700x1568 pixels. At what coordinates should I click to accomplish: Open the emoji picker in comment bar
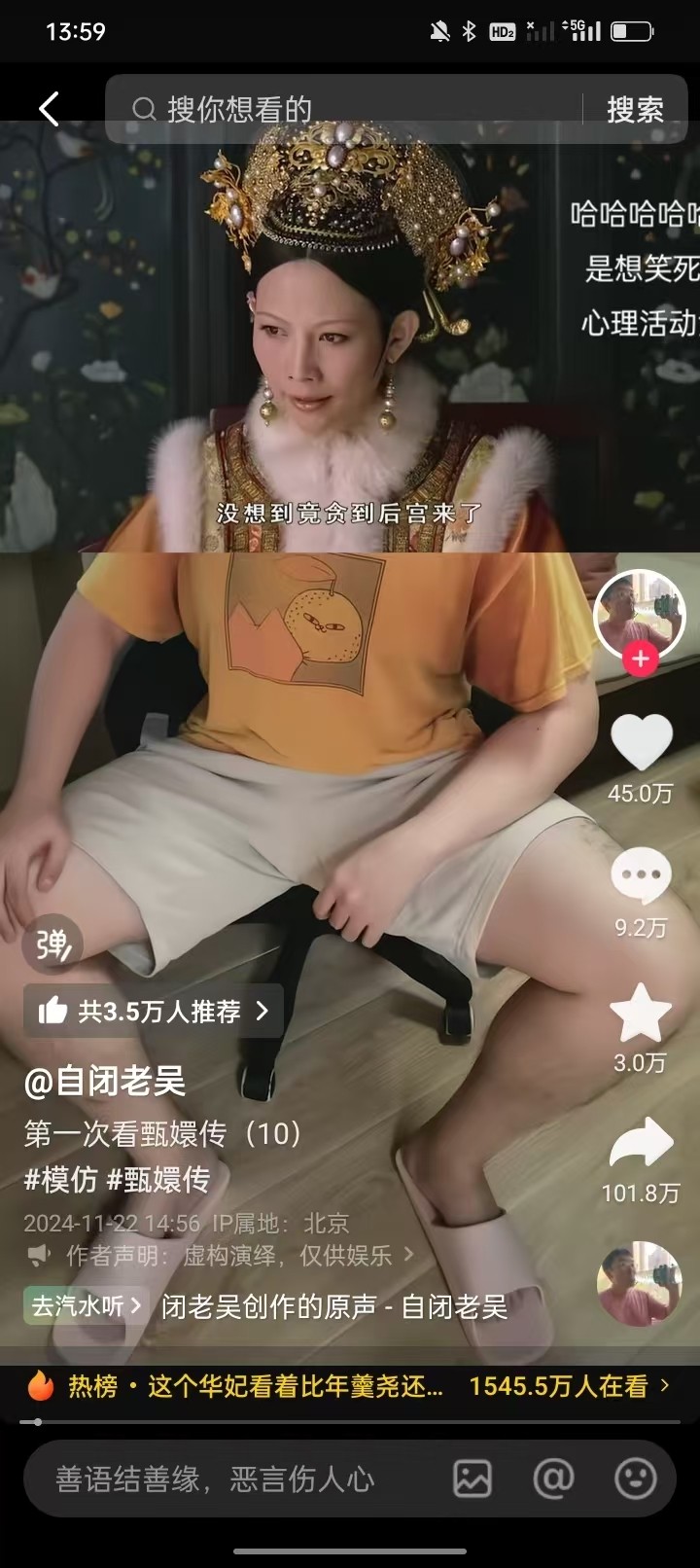635,1479
